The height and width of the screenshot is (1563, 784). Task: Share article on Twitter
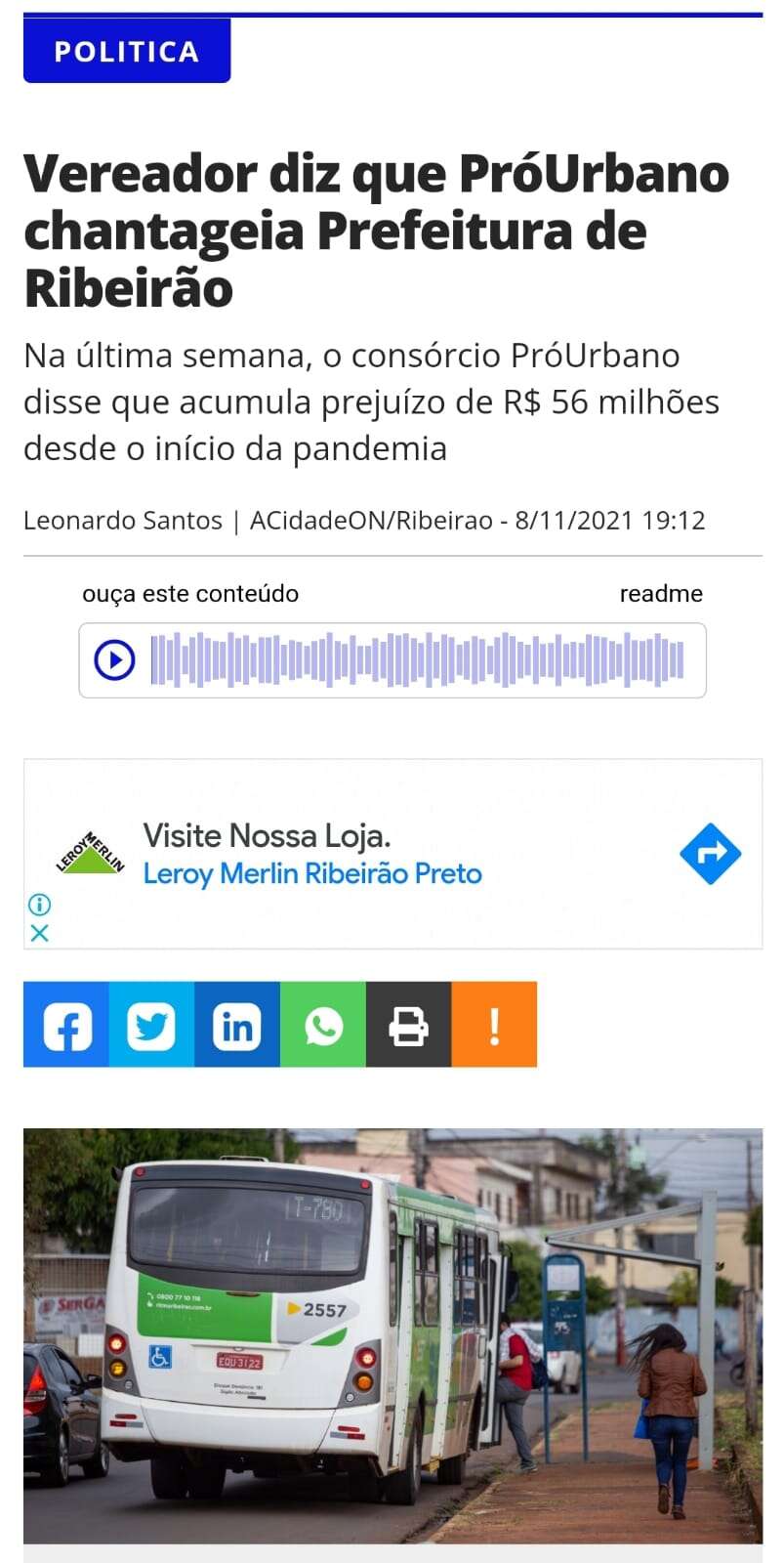(151, 1025)
